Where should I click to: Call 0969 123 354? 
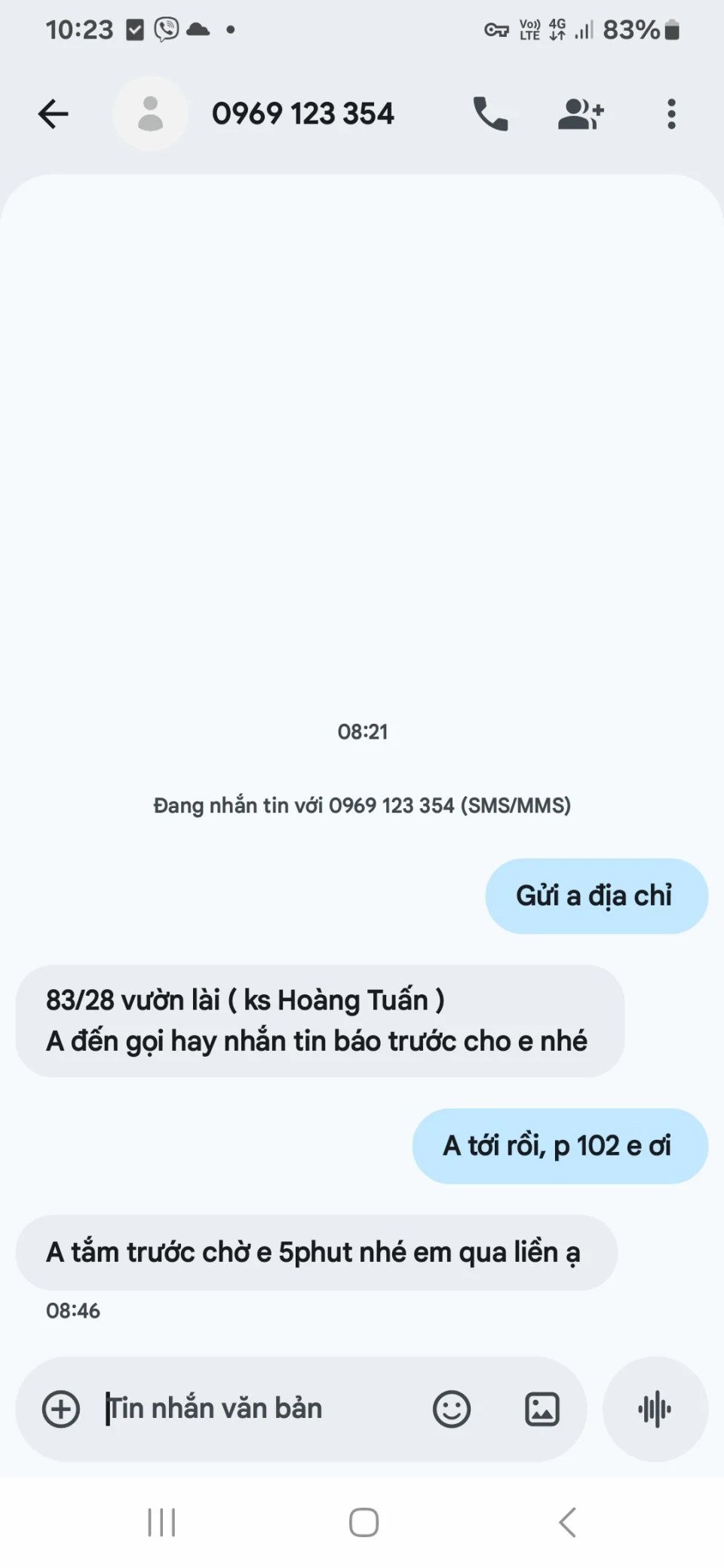(490, 115)
